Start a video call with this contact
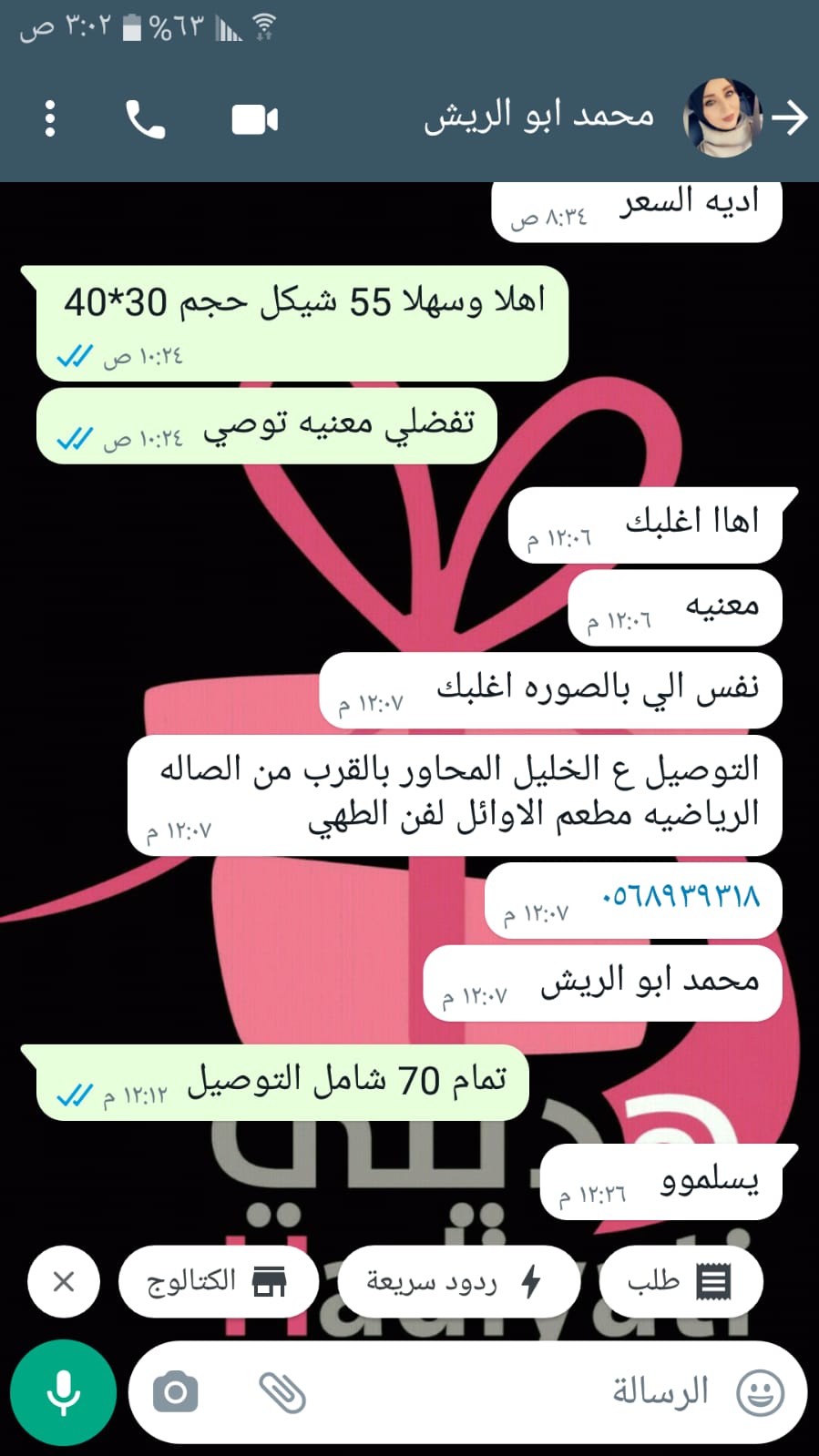The height and width of the screenshot is (1456, 819). [254, 119]
